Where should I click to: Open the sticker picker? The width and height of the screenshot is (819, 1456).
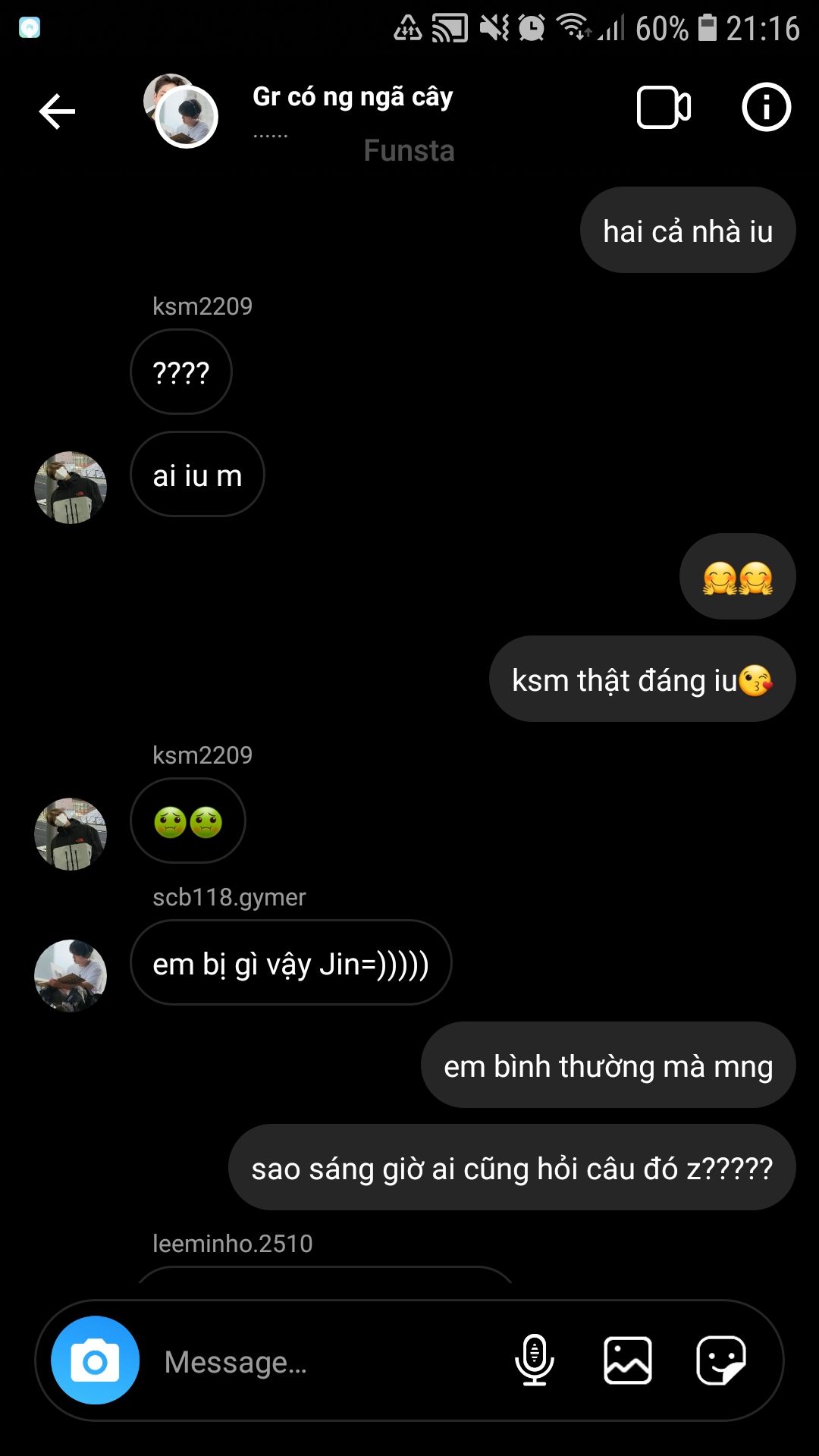[x=720, y=1360]
